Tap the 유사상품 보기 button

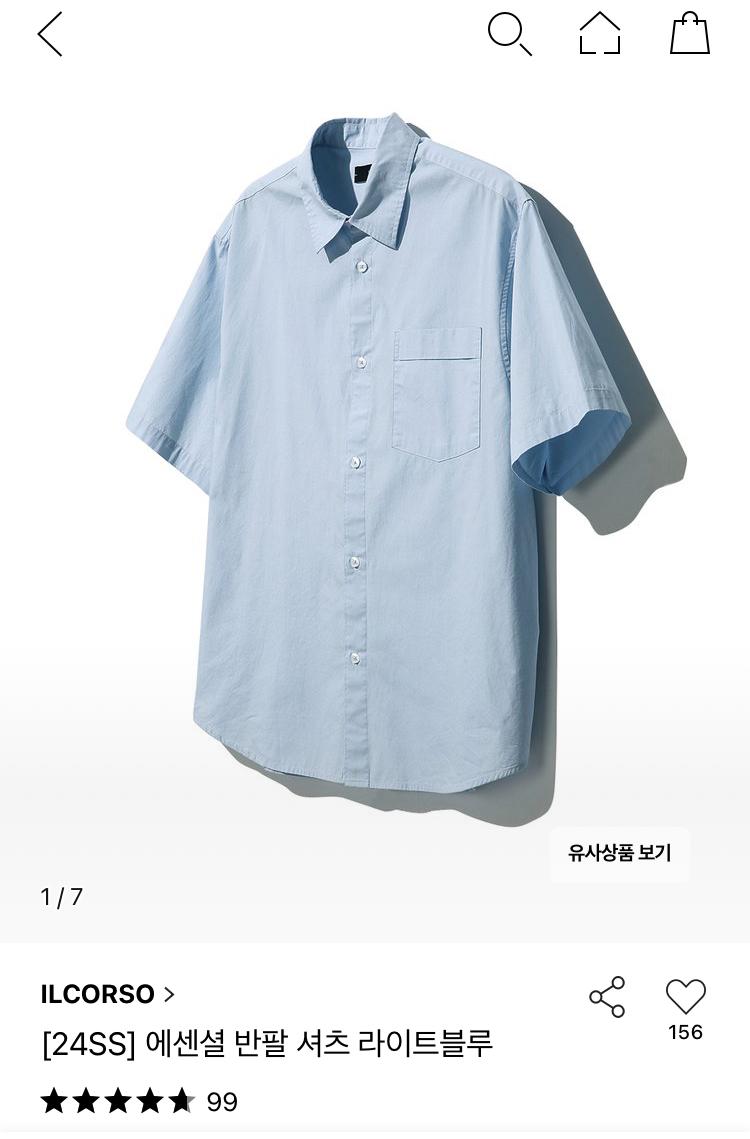[x=619, y=853]
